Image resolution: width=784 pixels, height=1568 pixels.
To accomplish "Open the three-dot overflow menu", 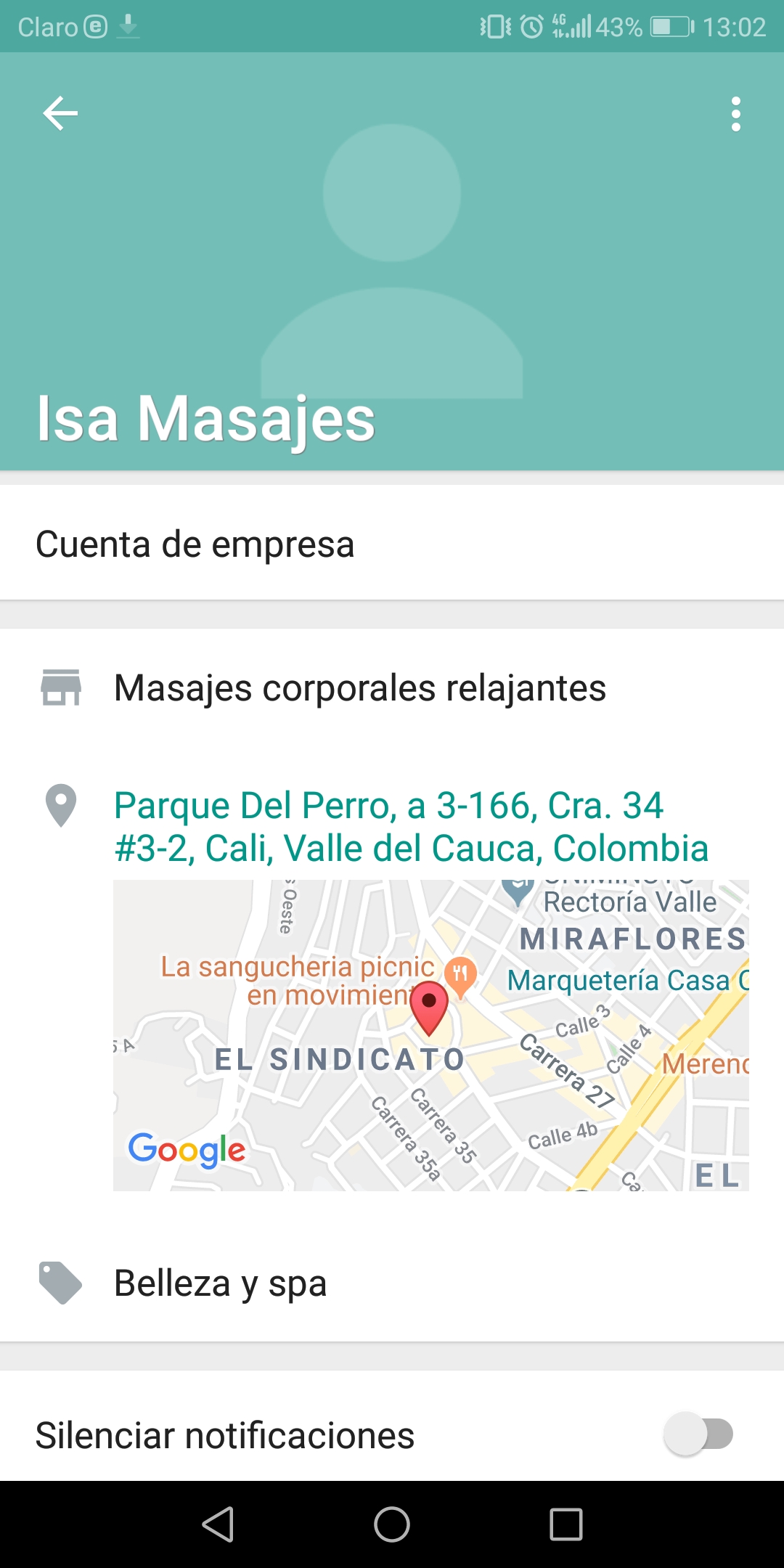I will click(735, 114).
